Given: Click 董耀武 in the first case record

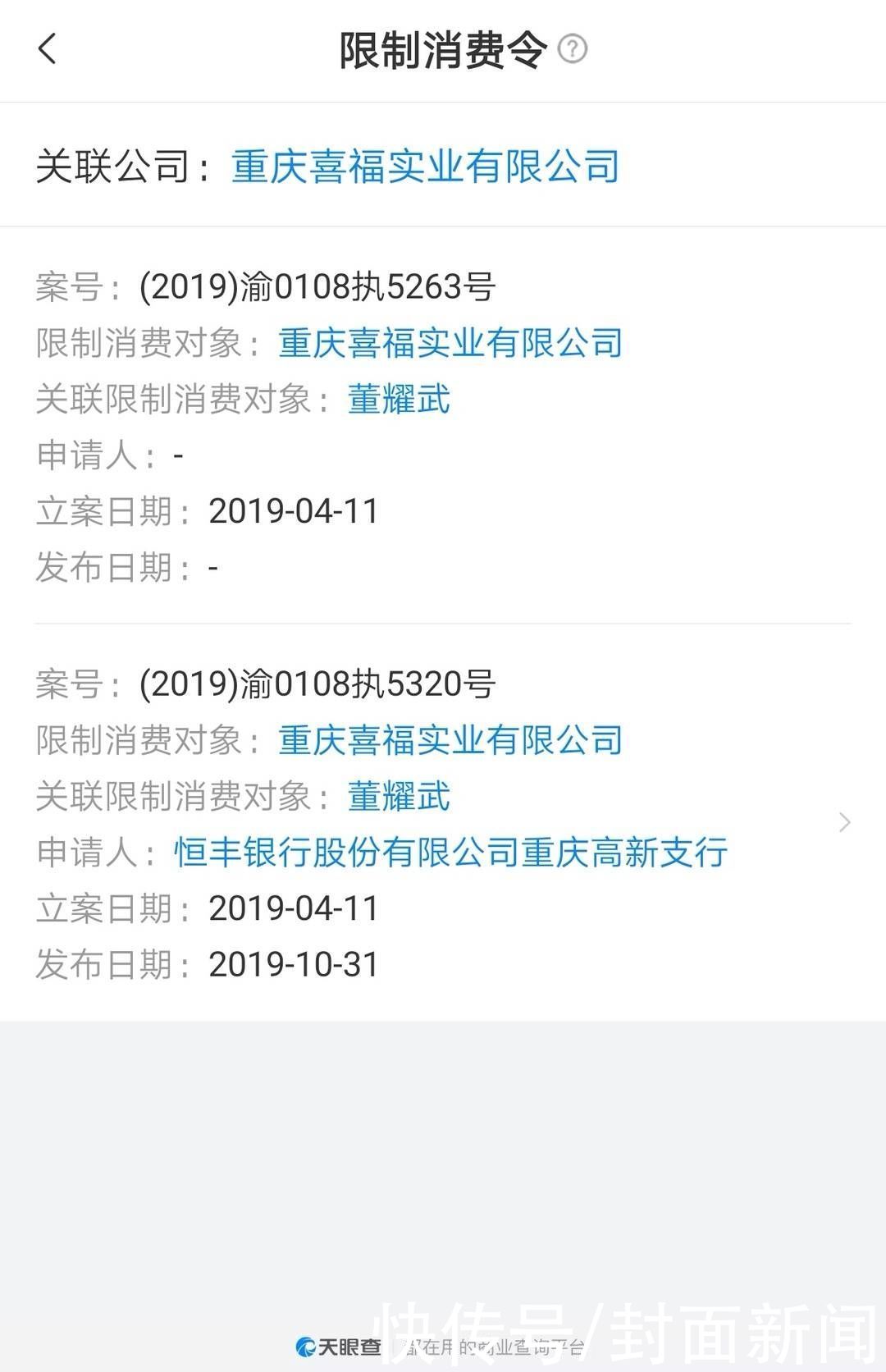Looking at the screenshot, I should (x=400, y=400).
